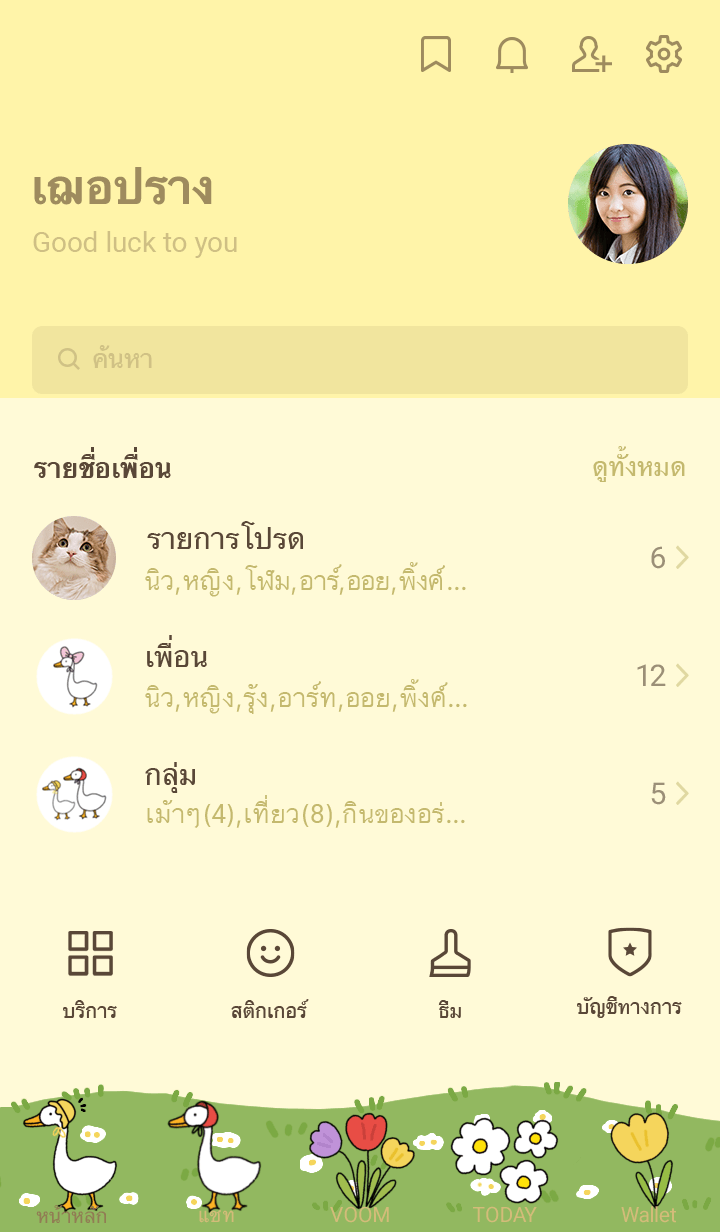The image size is (720, 1232).
Task: Open บริการ services
Action: [x=90, y=974]
